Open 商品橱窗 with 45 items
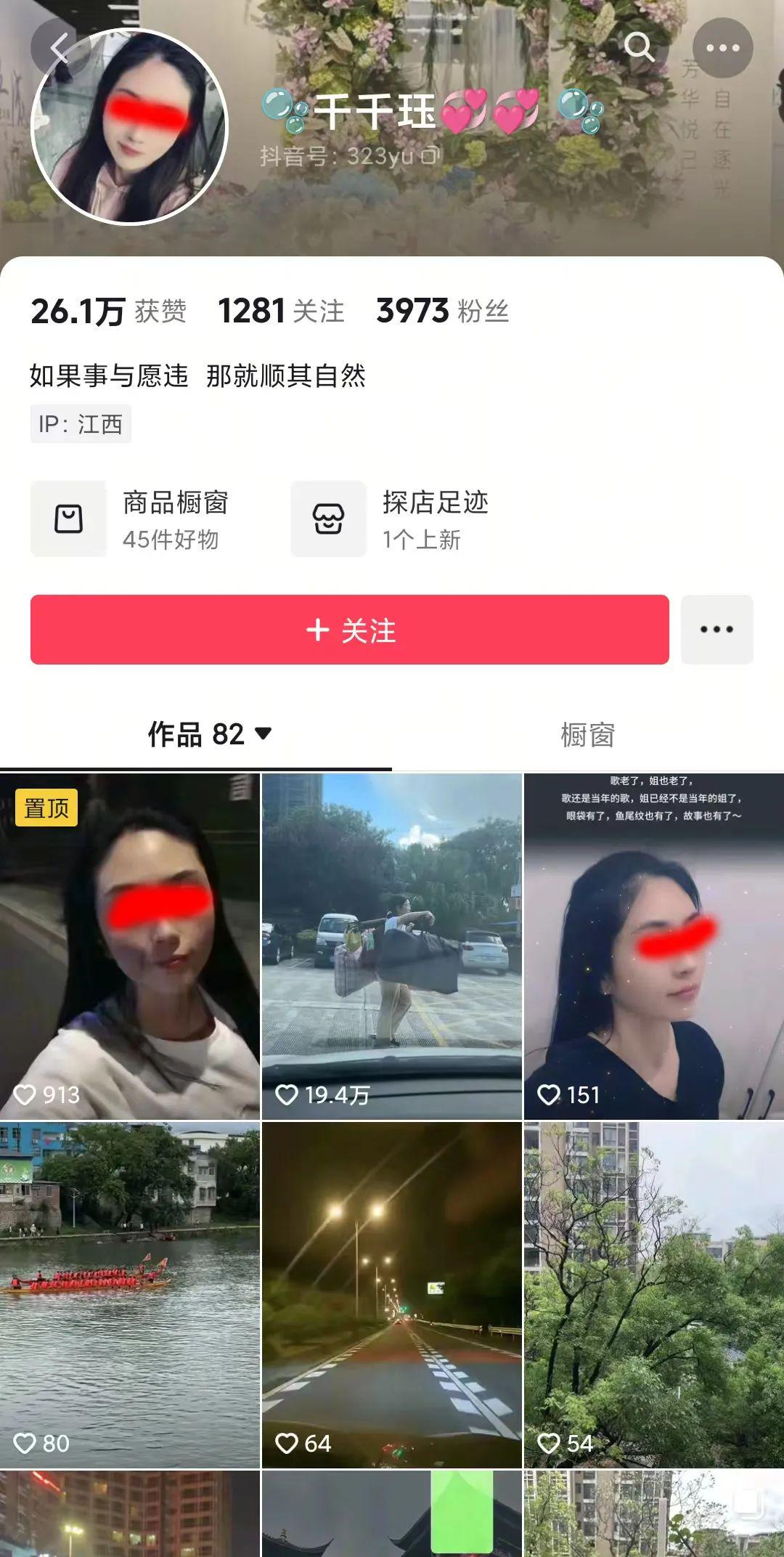784x1557 pixels. tap(131, 519)
